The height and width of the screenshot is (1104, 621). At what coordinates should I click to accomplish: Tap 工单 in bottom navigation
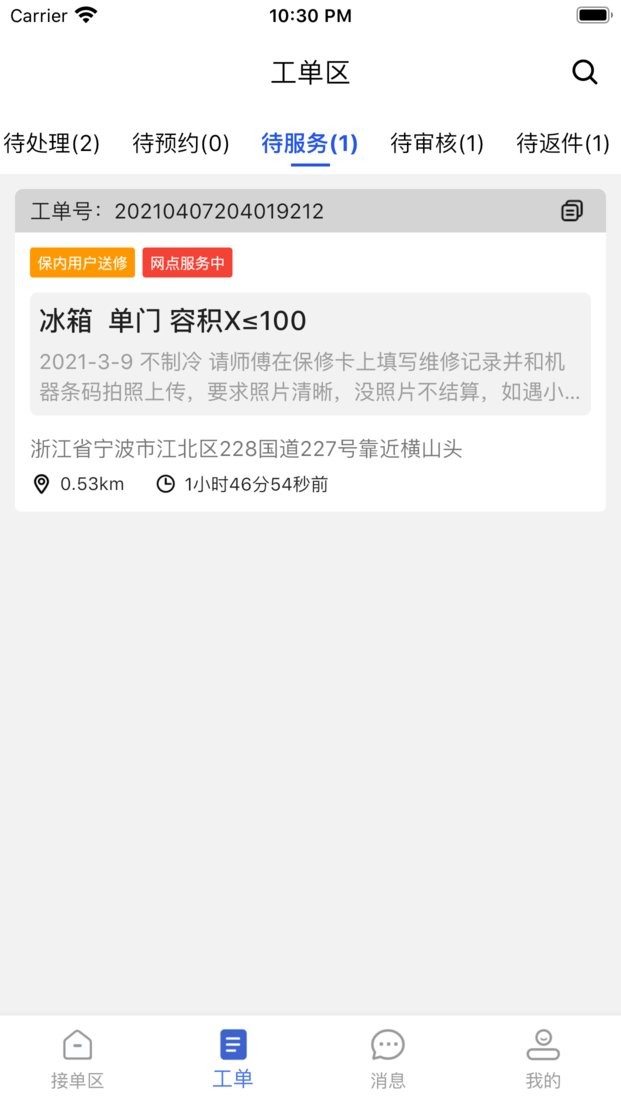233,1058
